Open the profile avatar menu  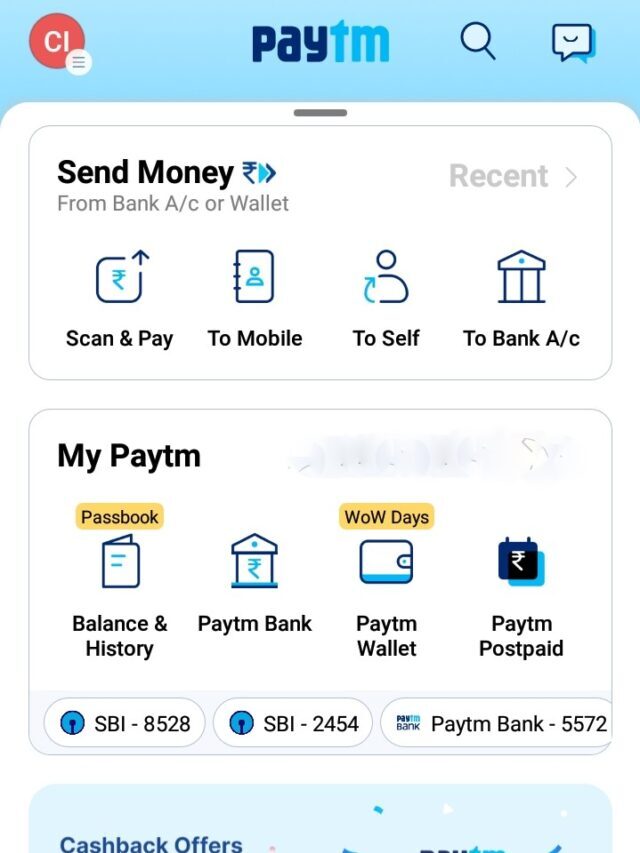point(58,42)
